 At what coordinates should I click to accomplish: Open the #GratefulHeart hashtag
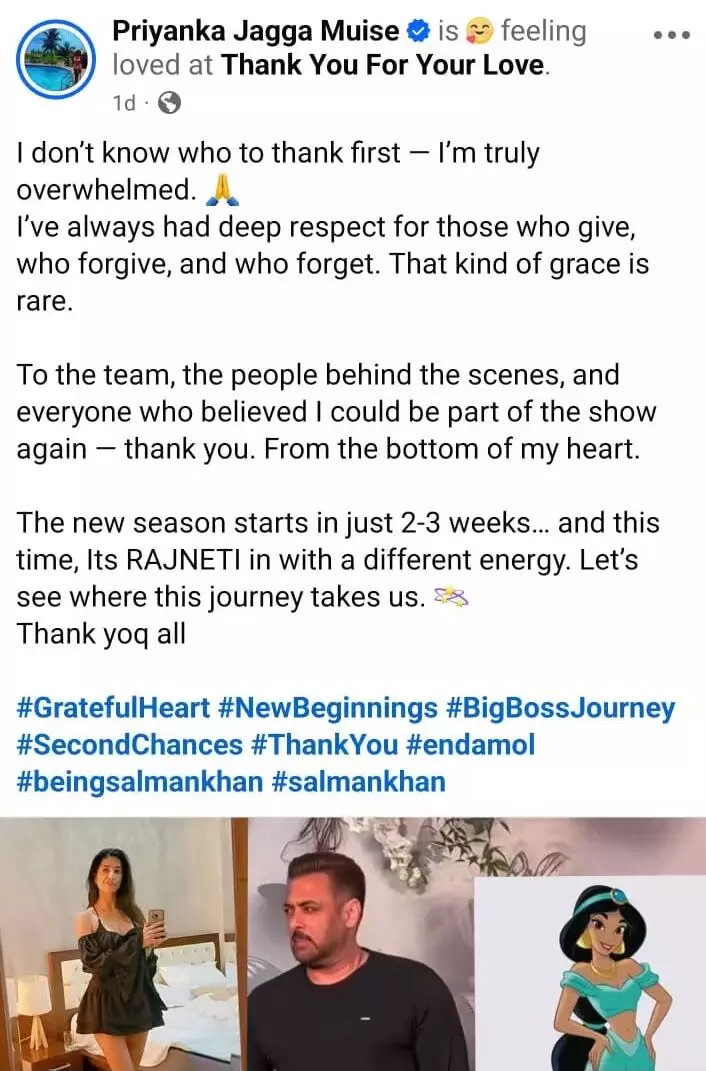[113, 709]
